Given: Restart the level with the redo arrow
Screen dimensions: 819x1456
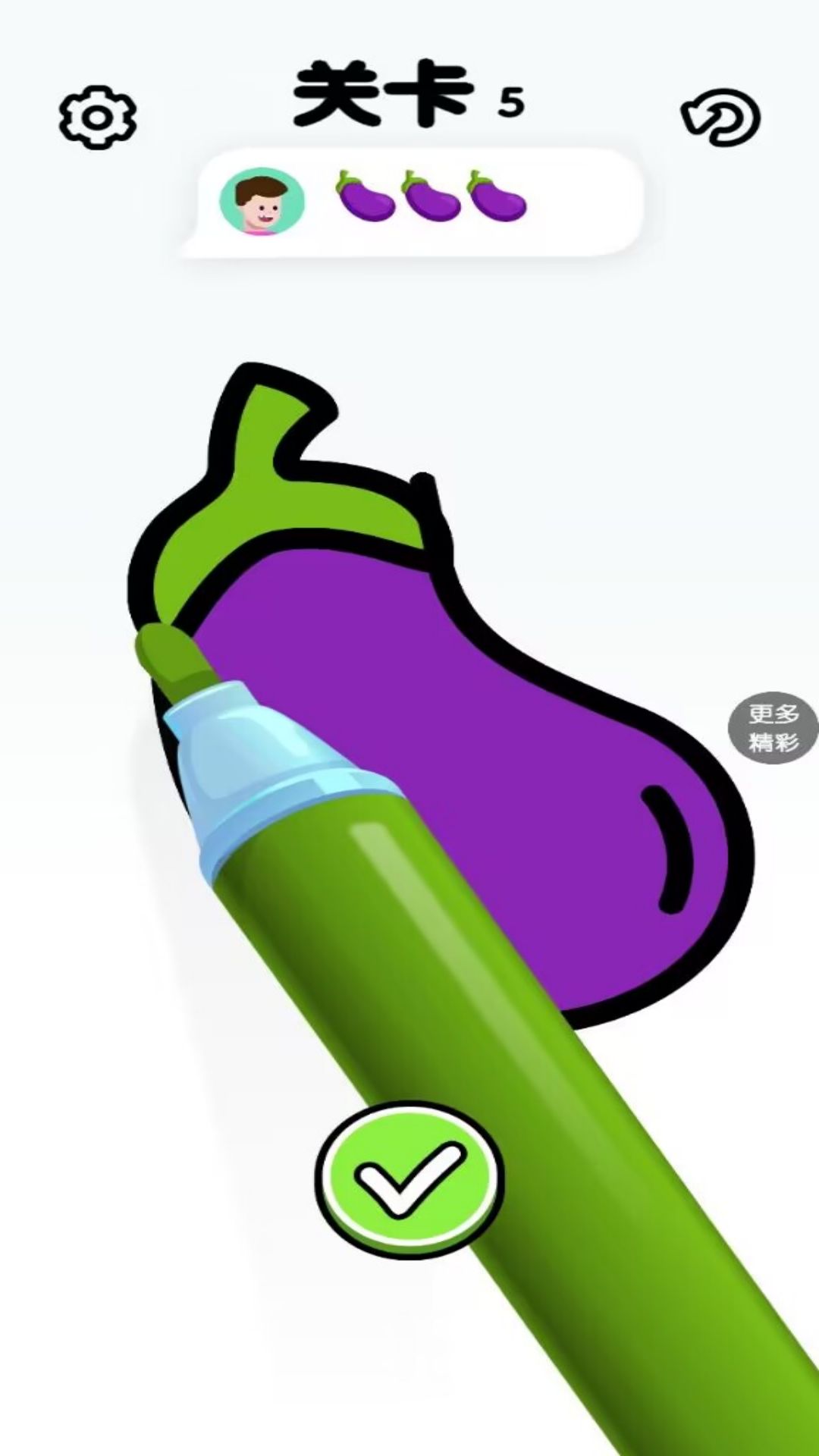Looking at the screenshot, I should point(721,119).
